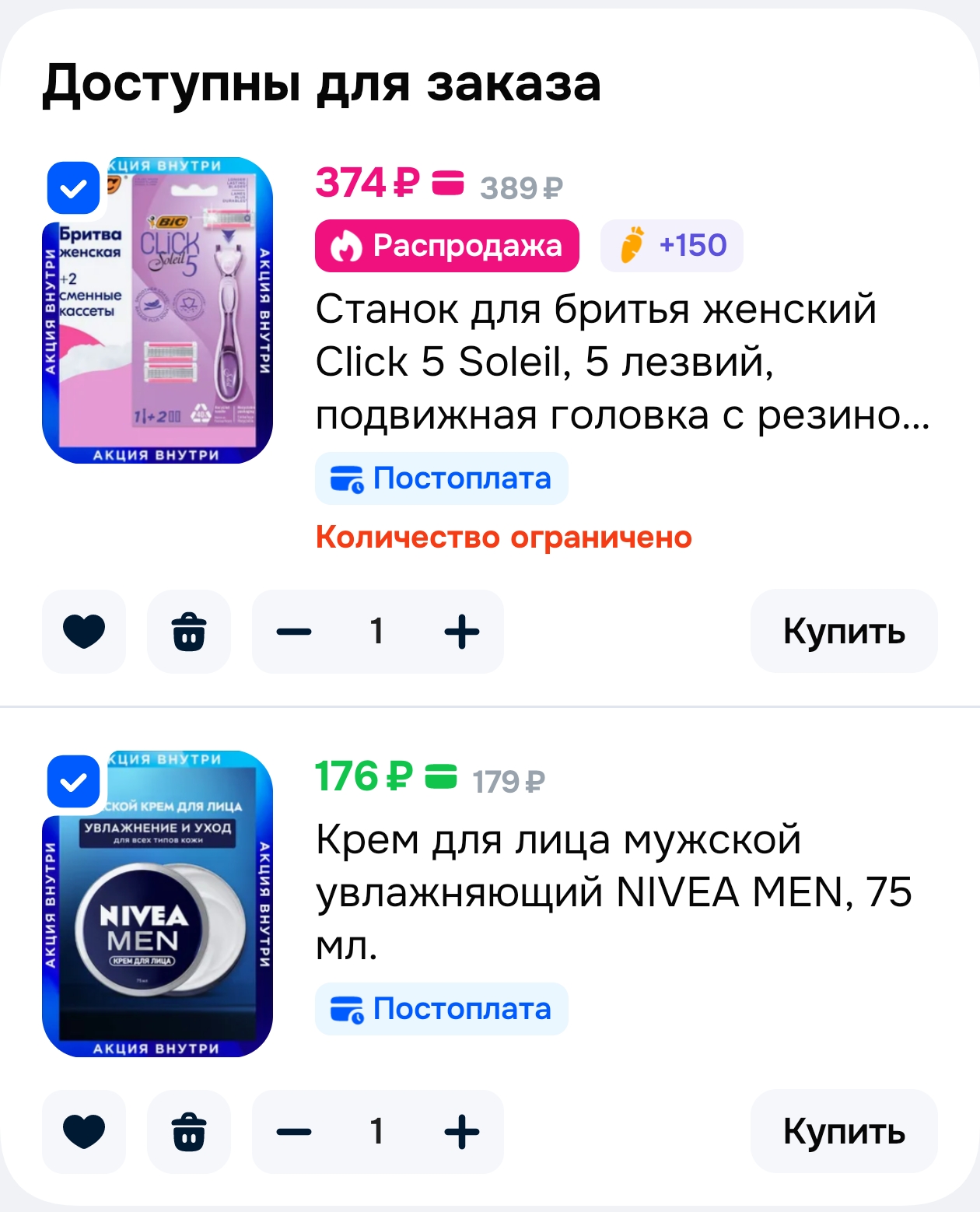This screenshot has width=980, height=1212.
Task: Remove the NIVEA MEN cream from cart
Action: 189,1131
